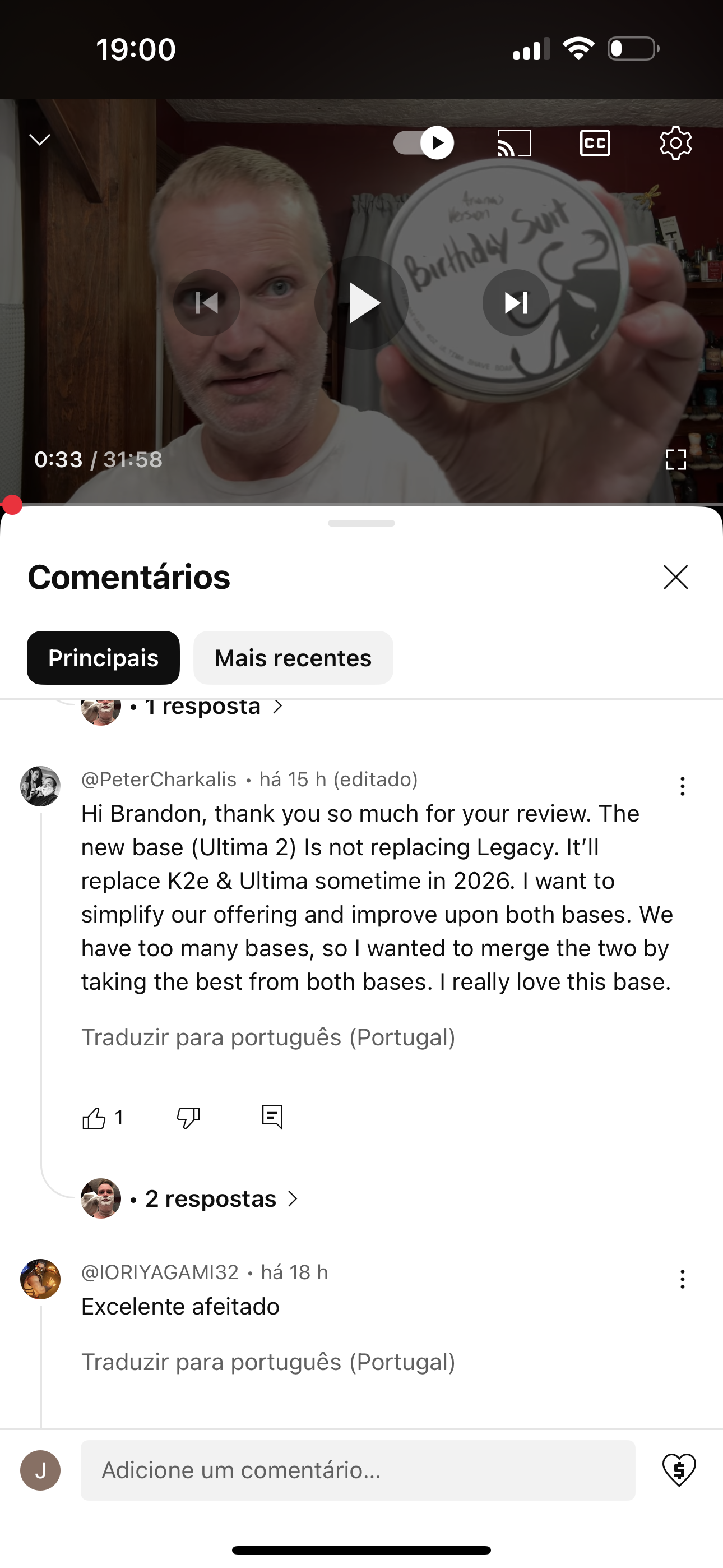The height and width of the screenshot is (1568, 723).
Task: Translate PeterCharkalis's comment to Portuguese
Action: pyautogui.click(x=268, y=1037)
